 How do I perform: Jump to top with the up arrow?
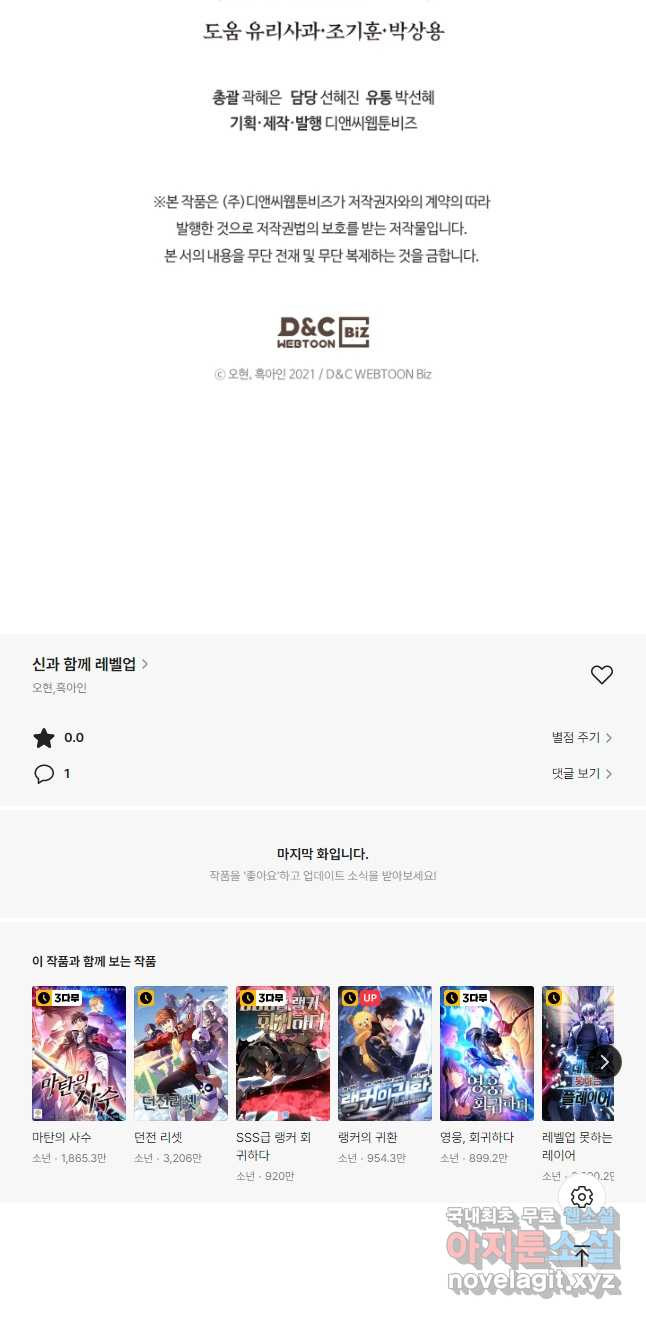coord(582,1257)
